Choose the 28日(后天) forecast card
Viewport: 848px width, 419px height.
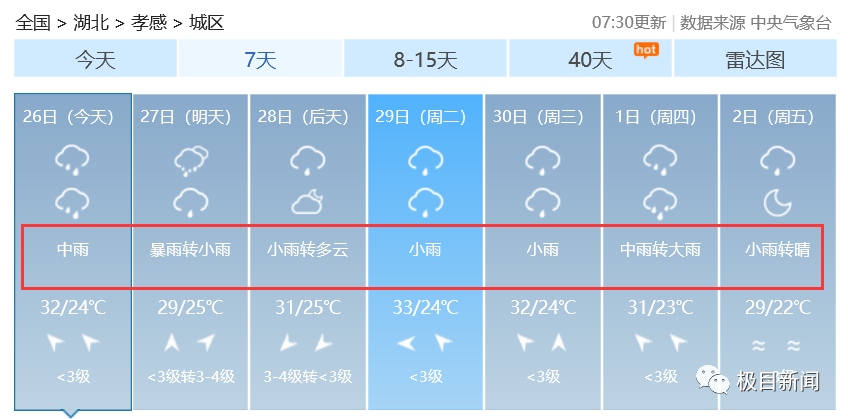[x=308, y=250]
